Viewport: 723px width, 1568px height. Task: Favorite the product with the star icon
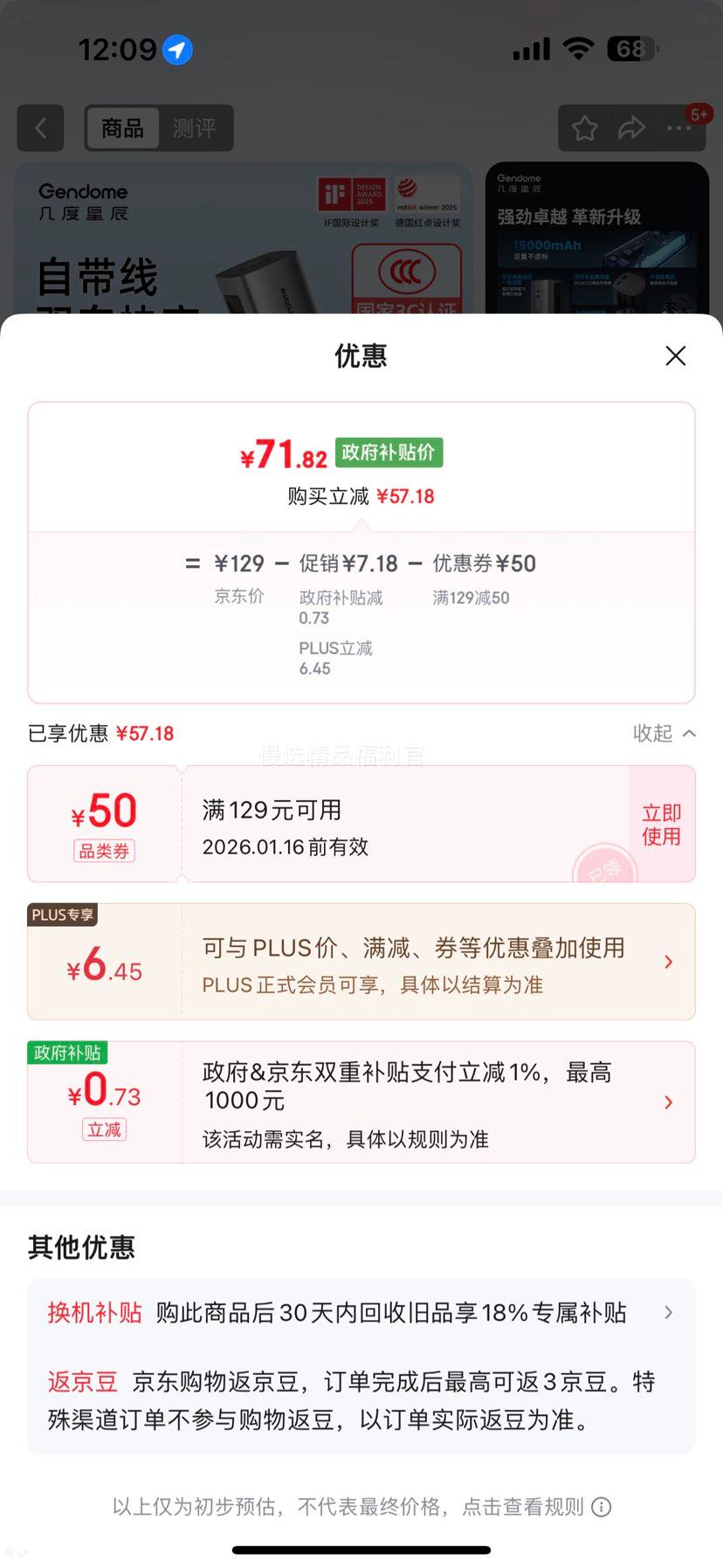[586, 128]
